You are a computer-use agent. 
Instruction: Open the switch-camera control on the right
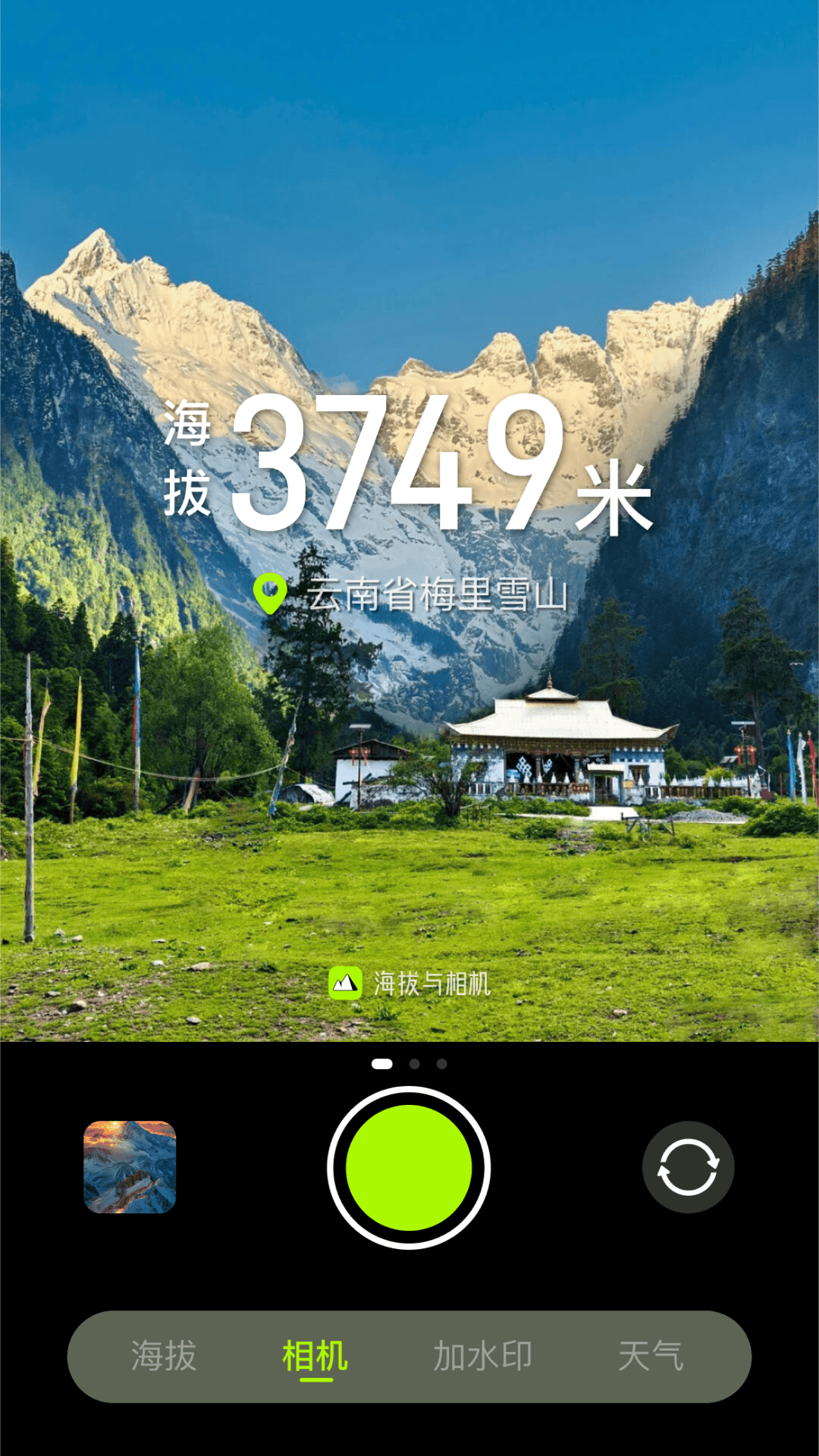pos(688,1168)
